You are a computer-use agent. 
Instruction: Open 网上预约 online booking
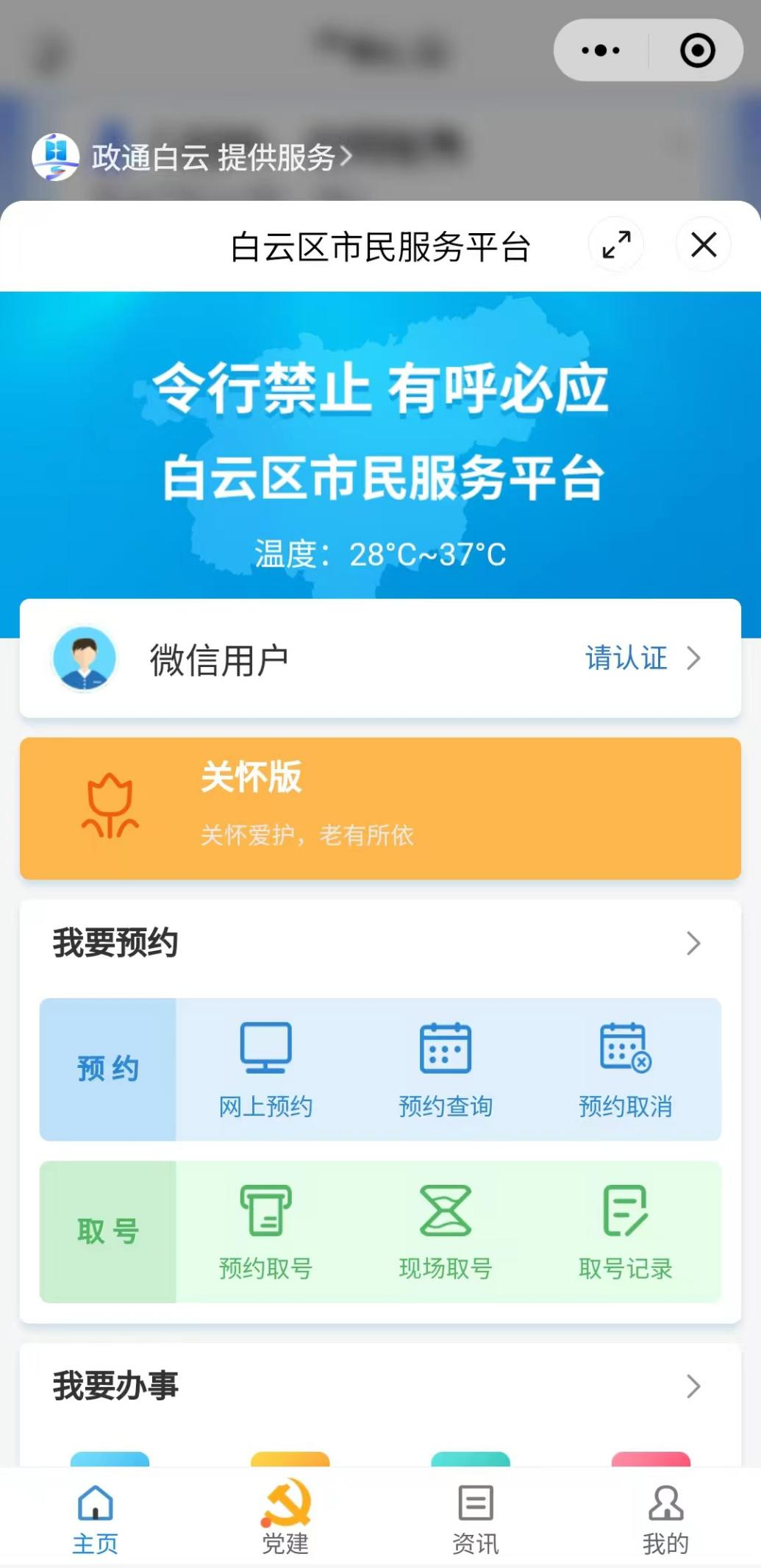(265, 1070)
